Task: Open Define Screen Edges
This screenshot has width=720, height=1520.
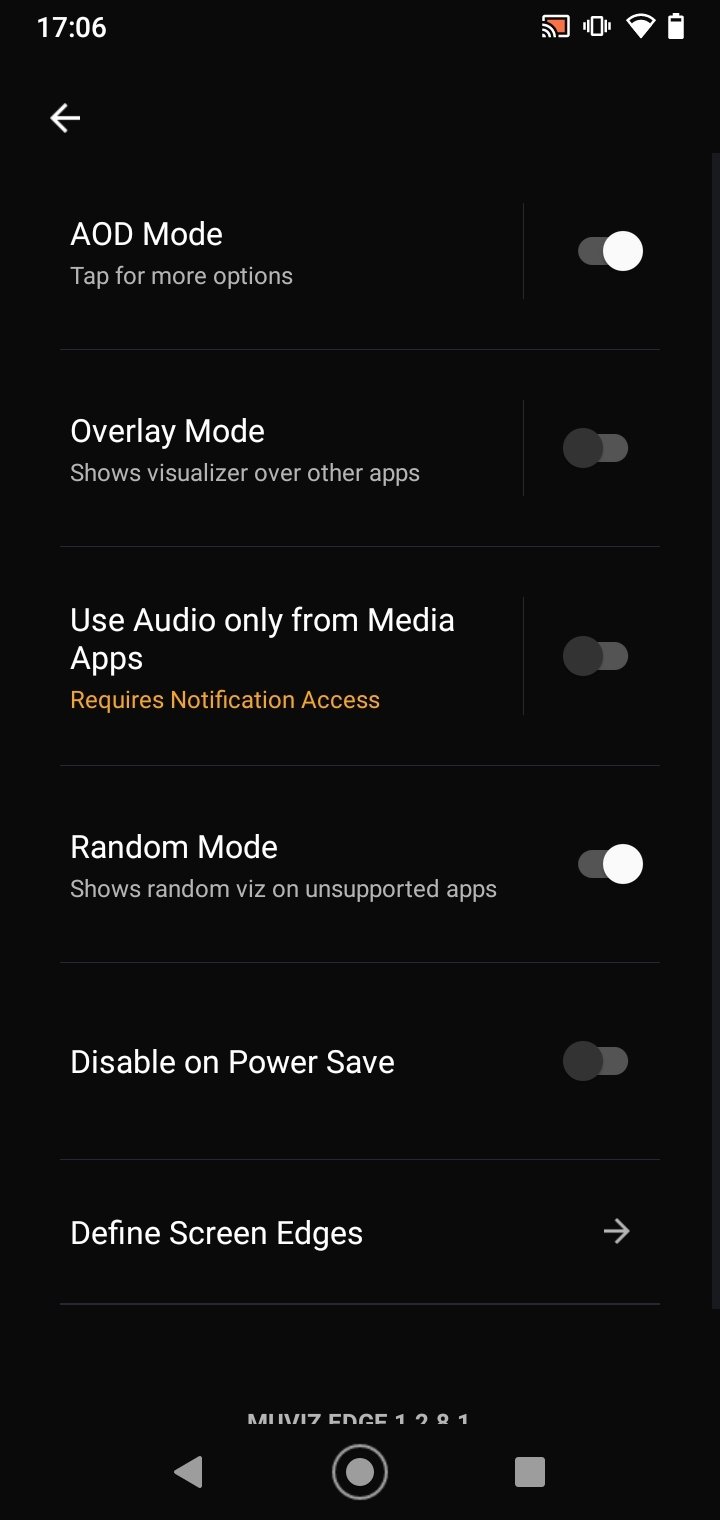Action: tap(360, 1232)
